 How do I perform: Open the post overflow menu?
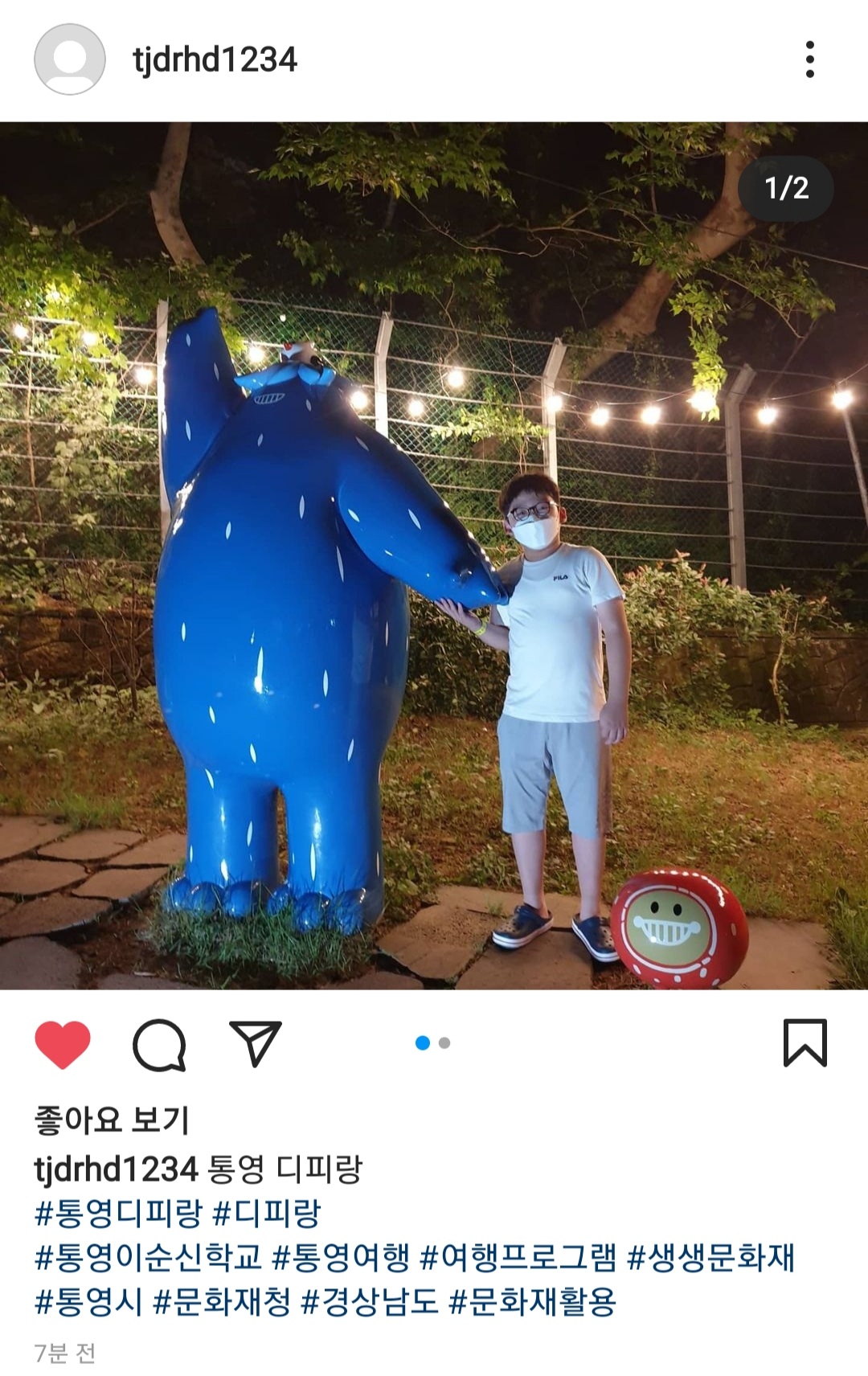coord(809,59)
